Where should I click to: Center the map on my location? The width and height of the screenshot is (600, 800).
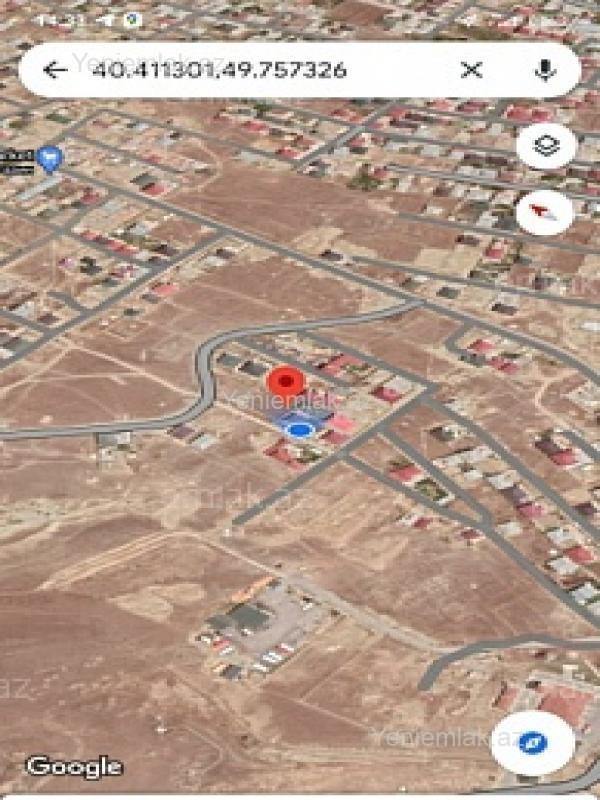[x=533, y=741]
